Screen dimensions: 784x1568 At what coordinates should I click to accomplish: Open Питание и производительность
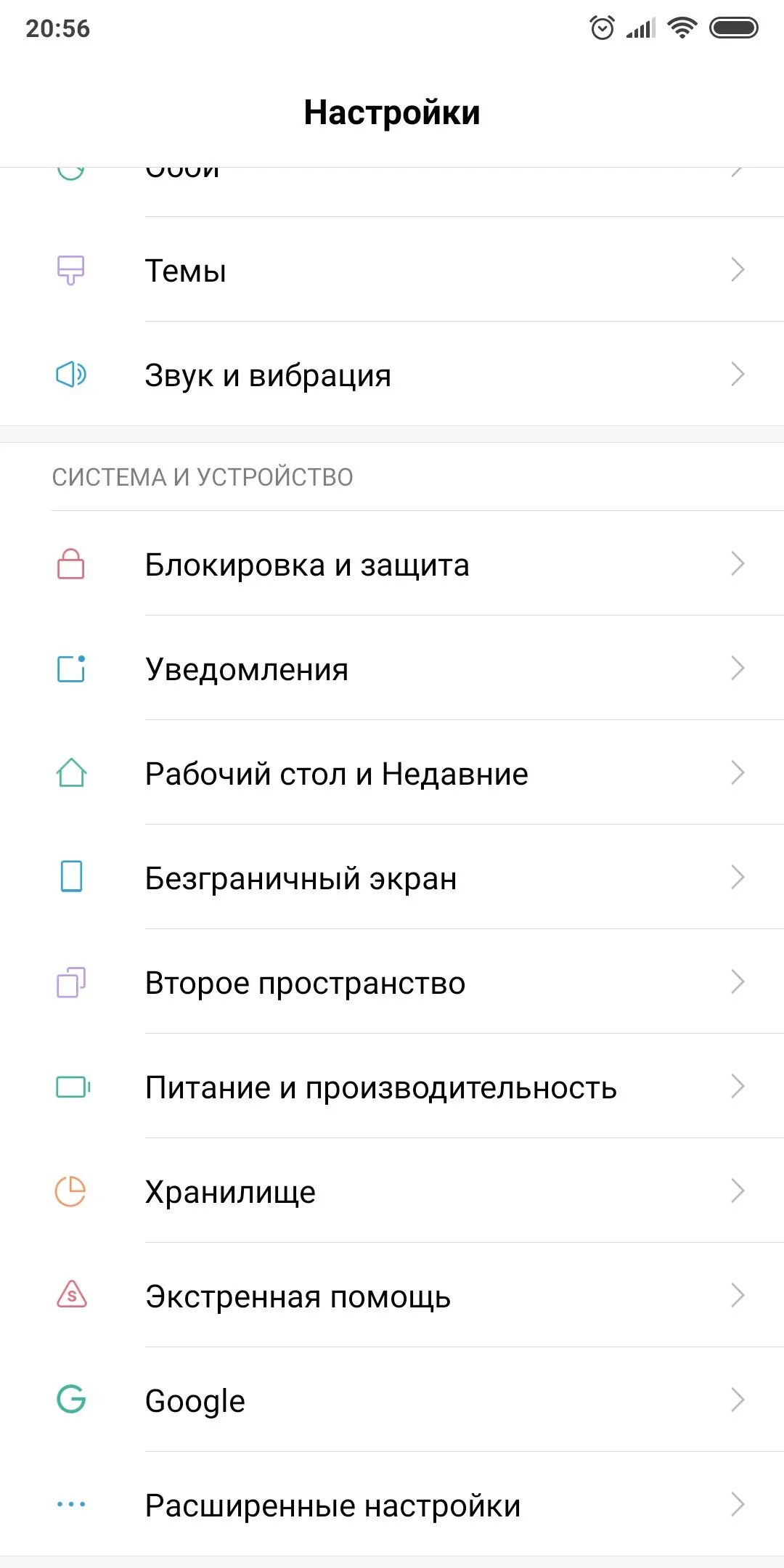pyautogui.click(x=392, y=1087)
